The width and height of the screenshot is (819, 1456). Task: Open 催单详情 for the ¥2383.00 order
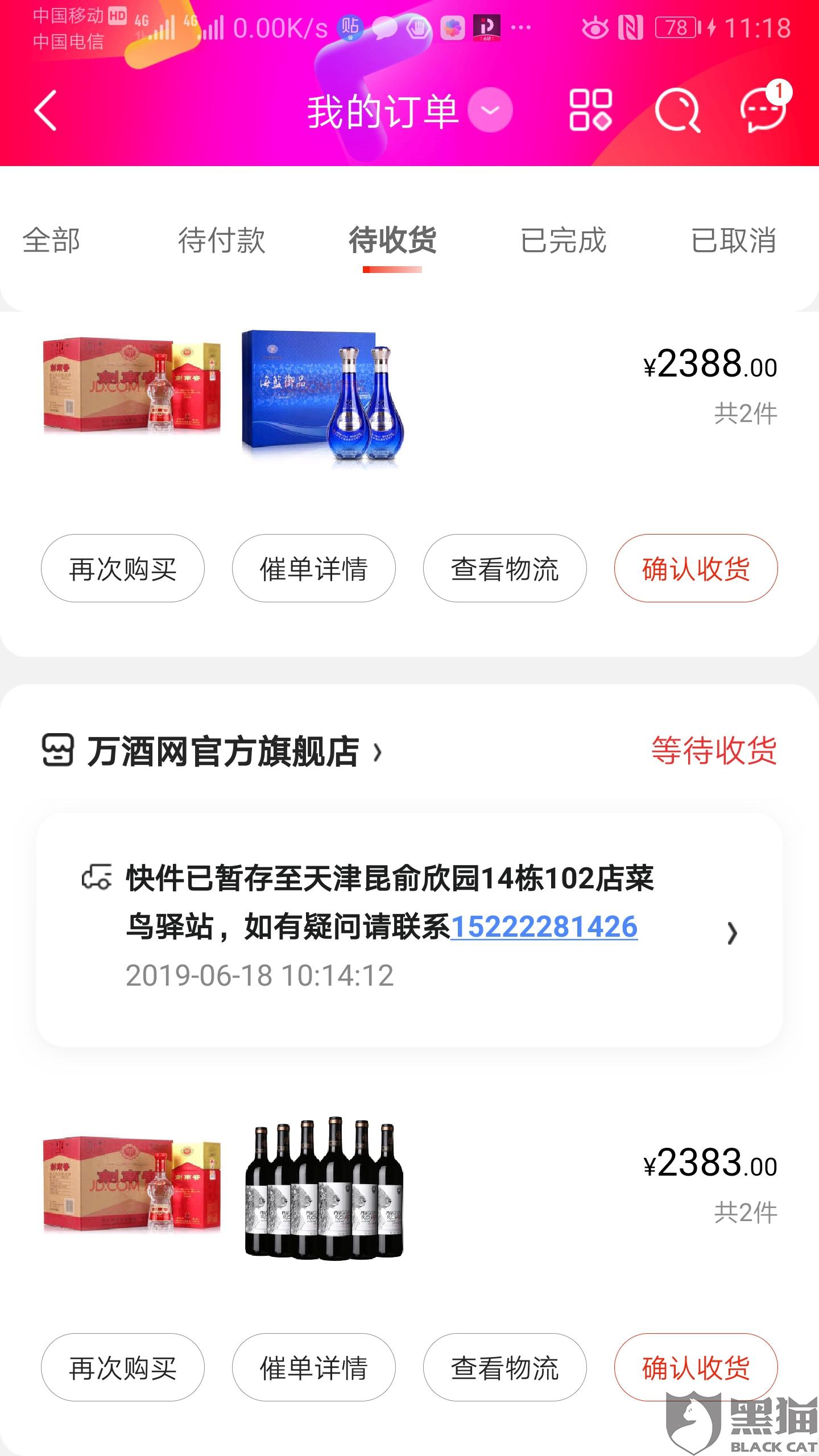click(x=314, y=1367)
